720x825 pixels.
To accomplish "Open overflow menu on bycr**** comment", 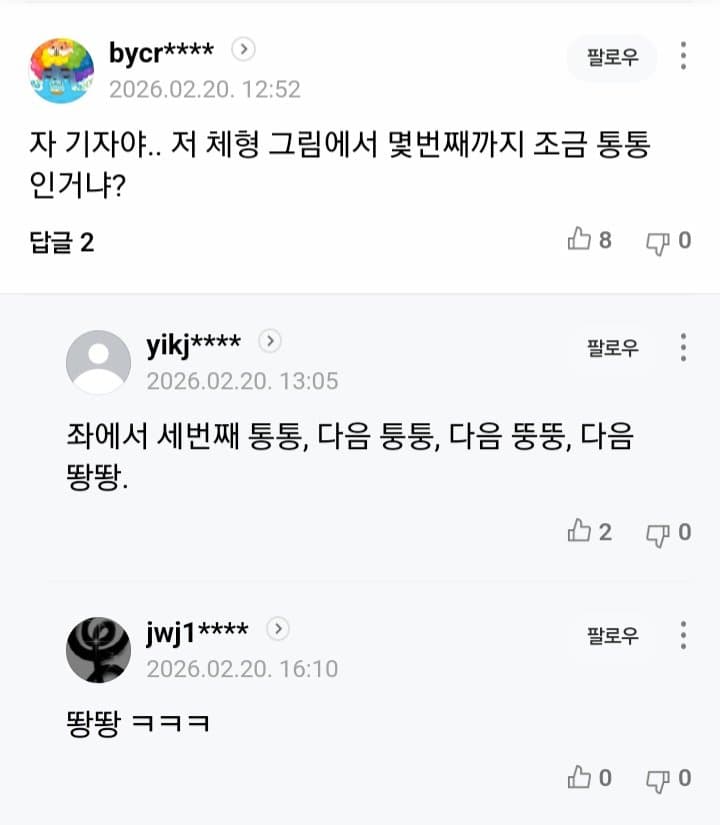I will point(683,56).
